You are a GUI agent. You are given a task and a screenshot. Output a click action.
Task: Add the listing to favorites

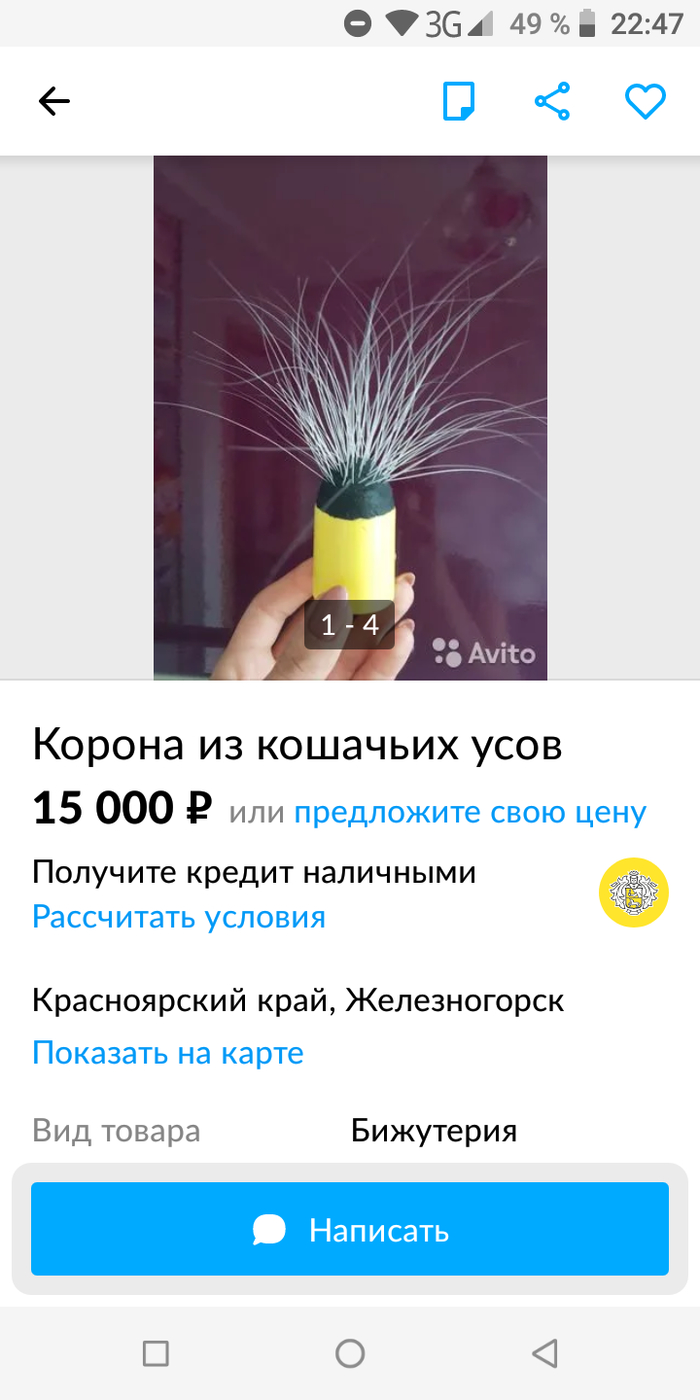pyautogui.click(x=645, y=101)
